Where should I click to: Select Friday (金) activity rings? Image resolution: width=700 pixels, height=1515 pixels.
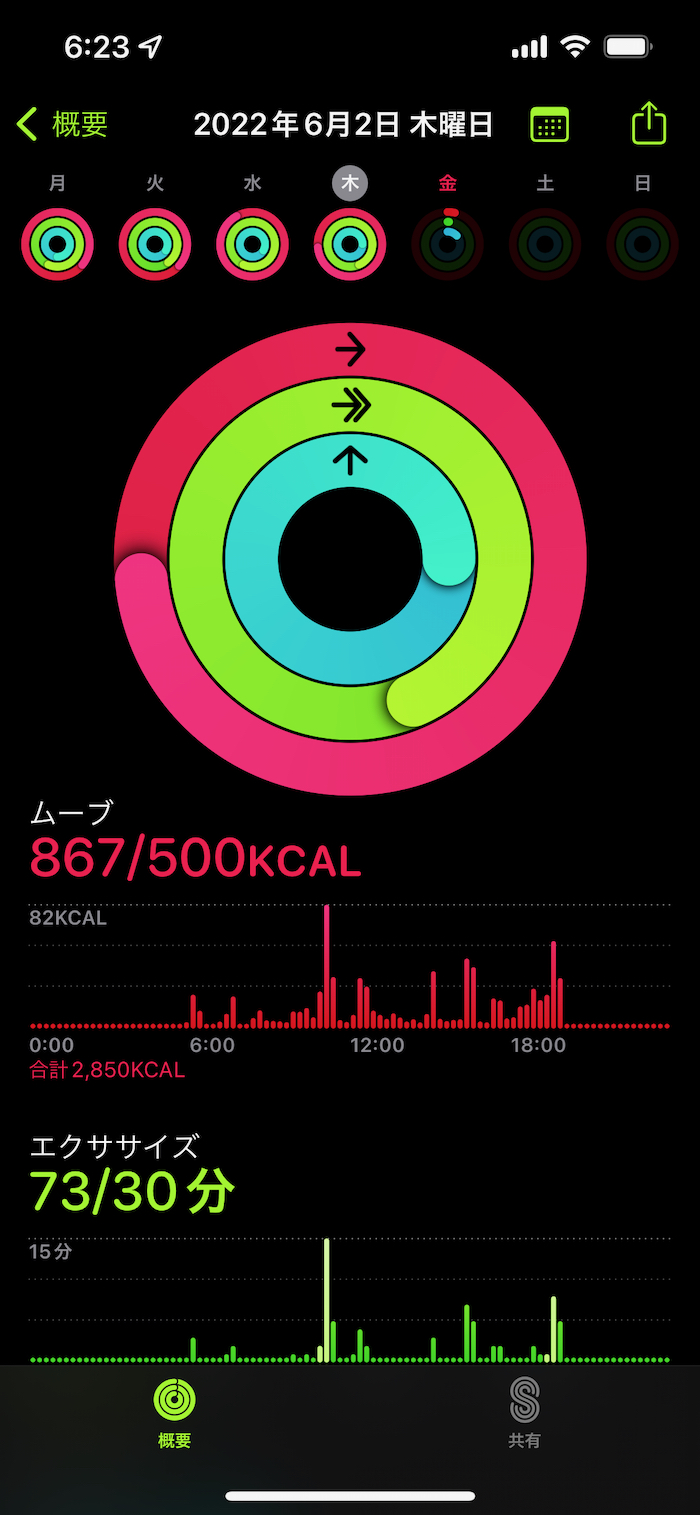pos(448,244)
